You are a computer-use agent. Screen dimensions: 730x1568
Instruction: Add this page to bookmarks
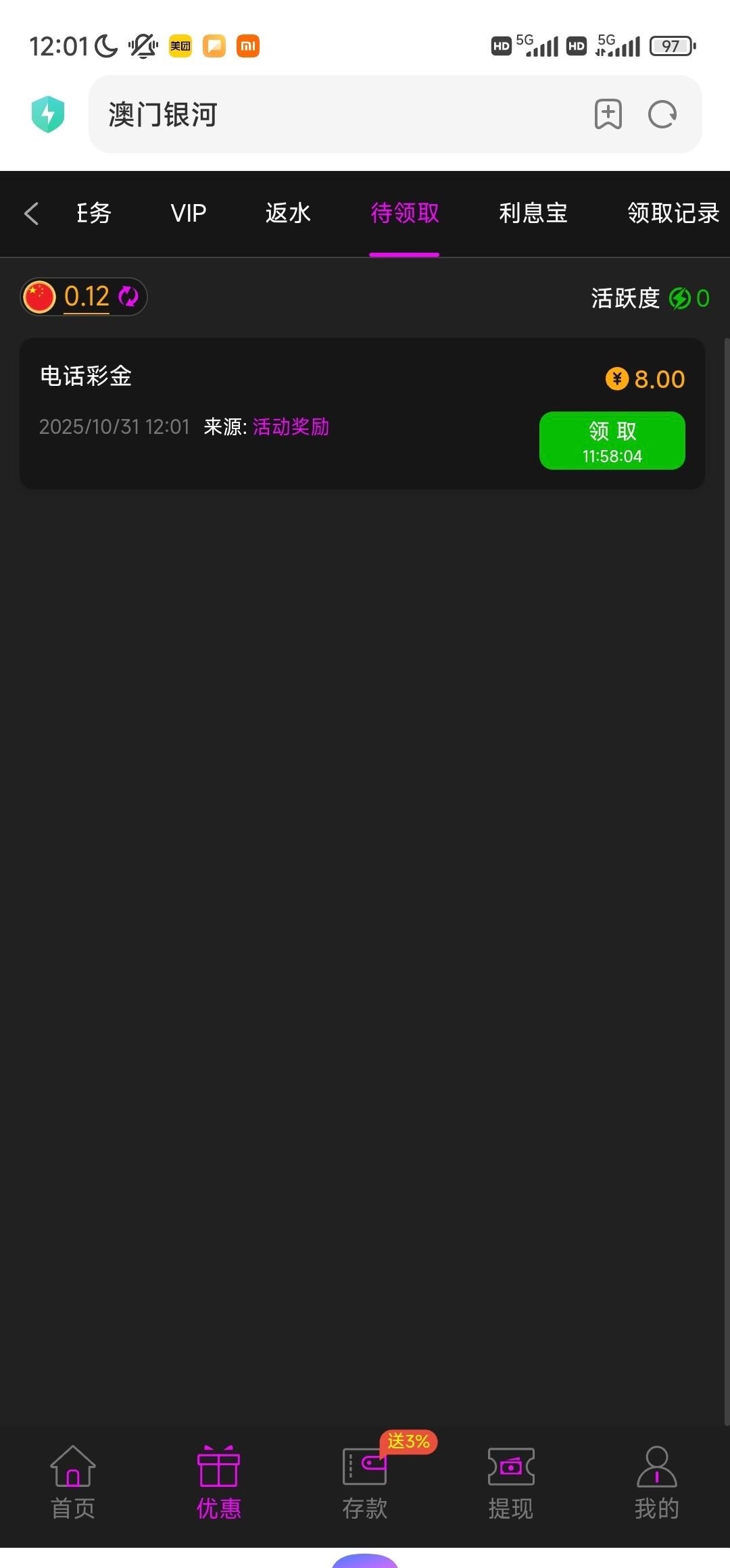[x=608, y=114]
